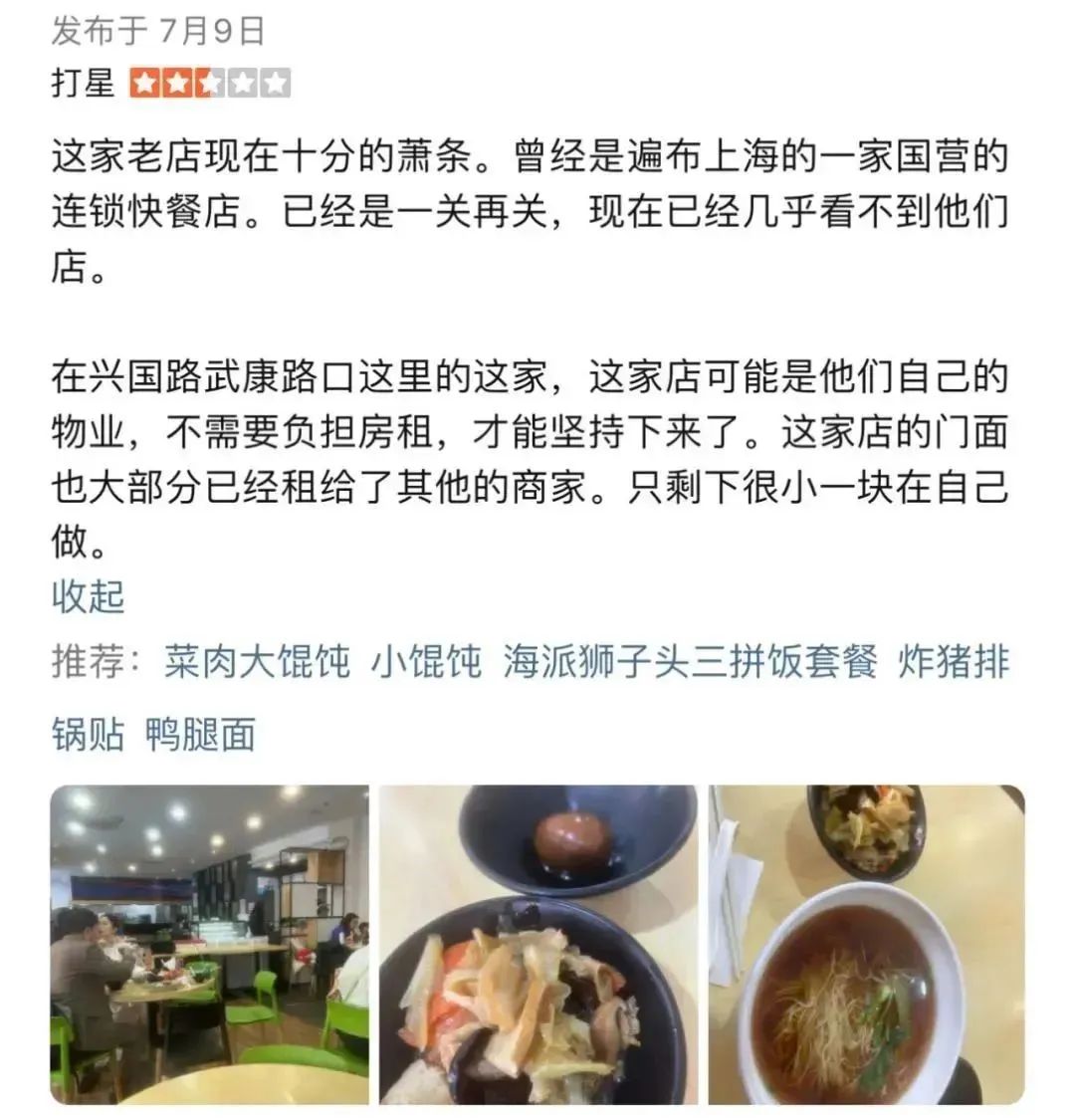The height and width of the screenshot is (1120, 1075).
Task: Open recommended dish 菜肉大馄饨
Action: pos(257,662)
